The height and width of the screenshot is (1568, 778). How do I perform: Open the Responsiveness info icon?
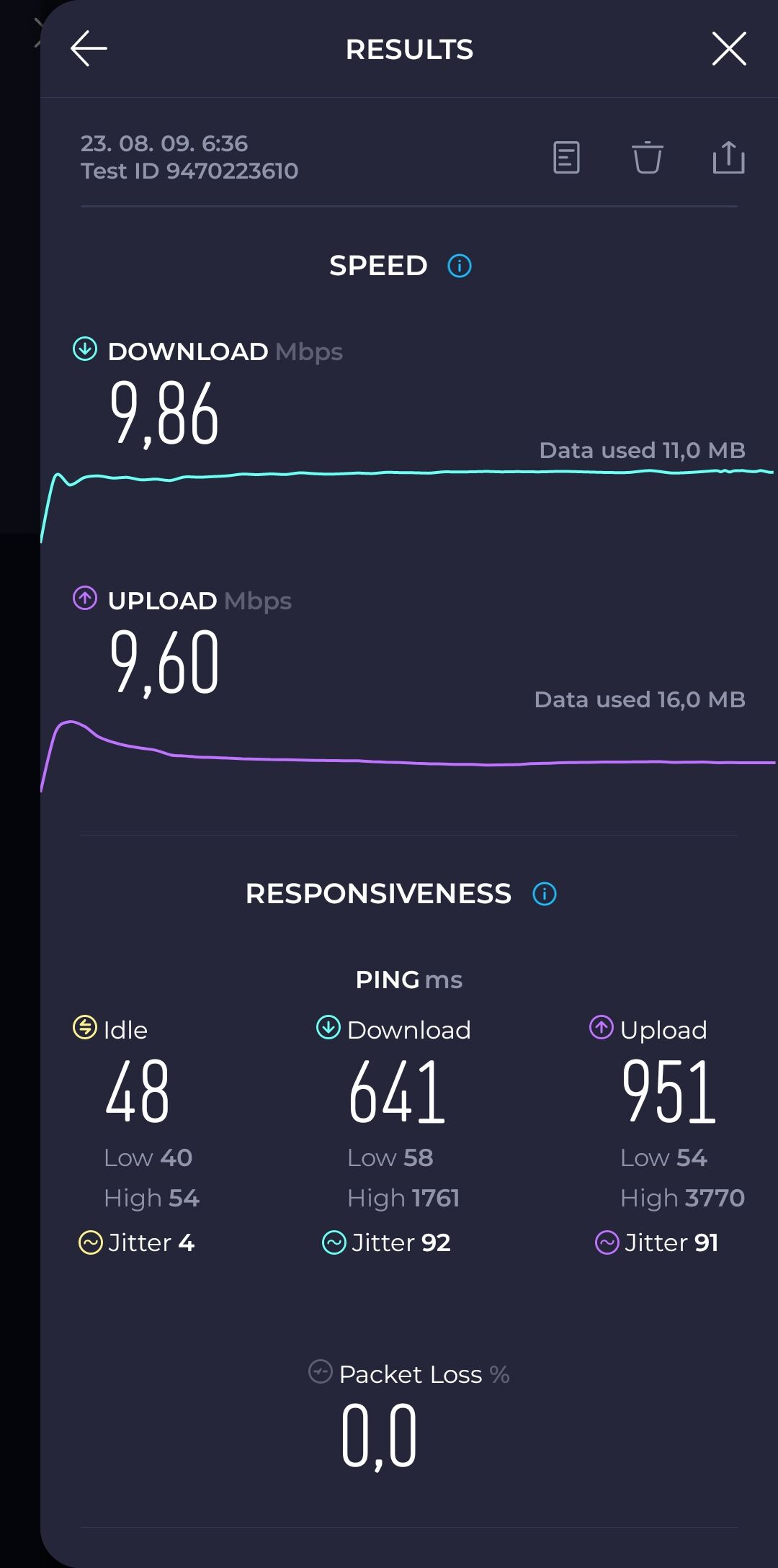(x=545, y=894)
